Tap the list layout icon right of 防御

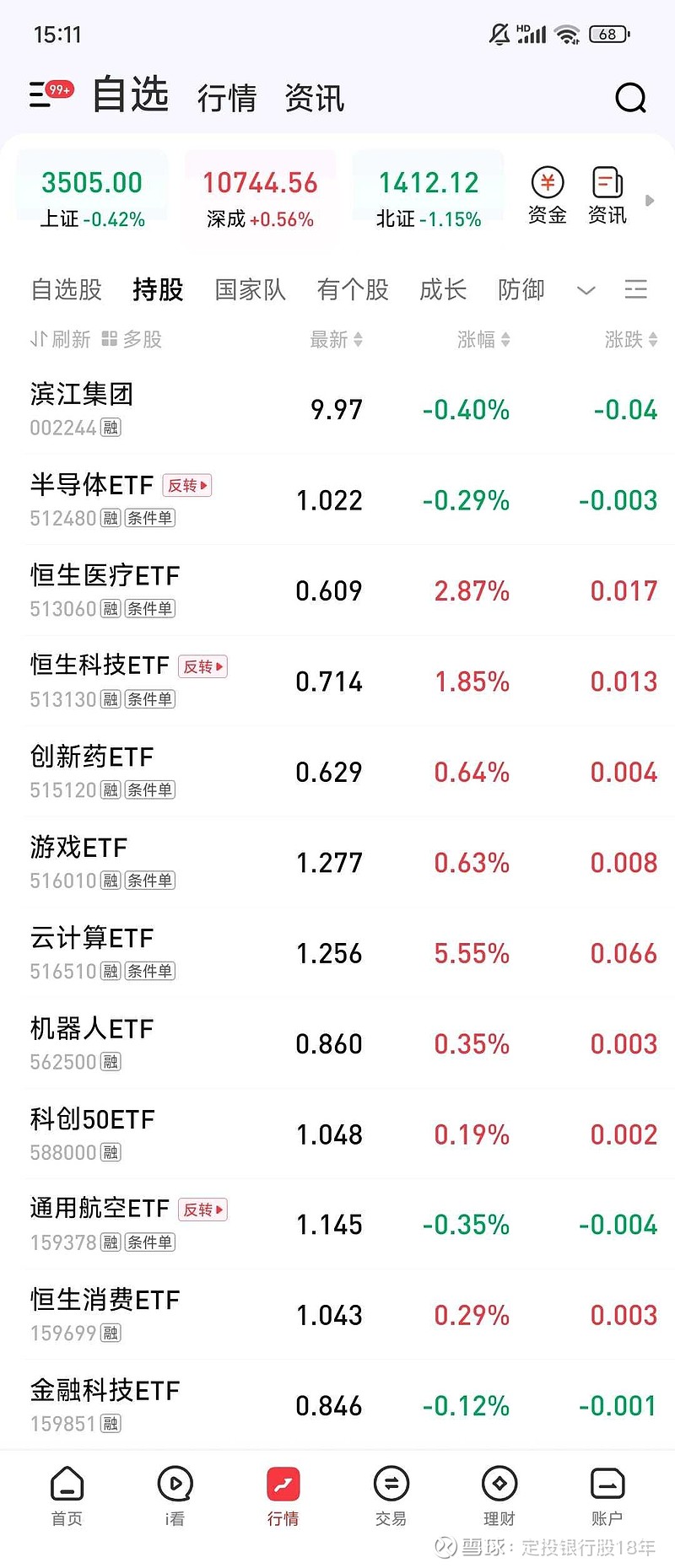tap(636, 289)
